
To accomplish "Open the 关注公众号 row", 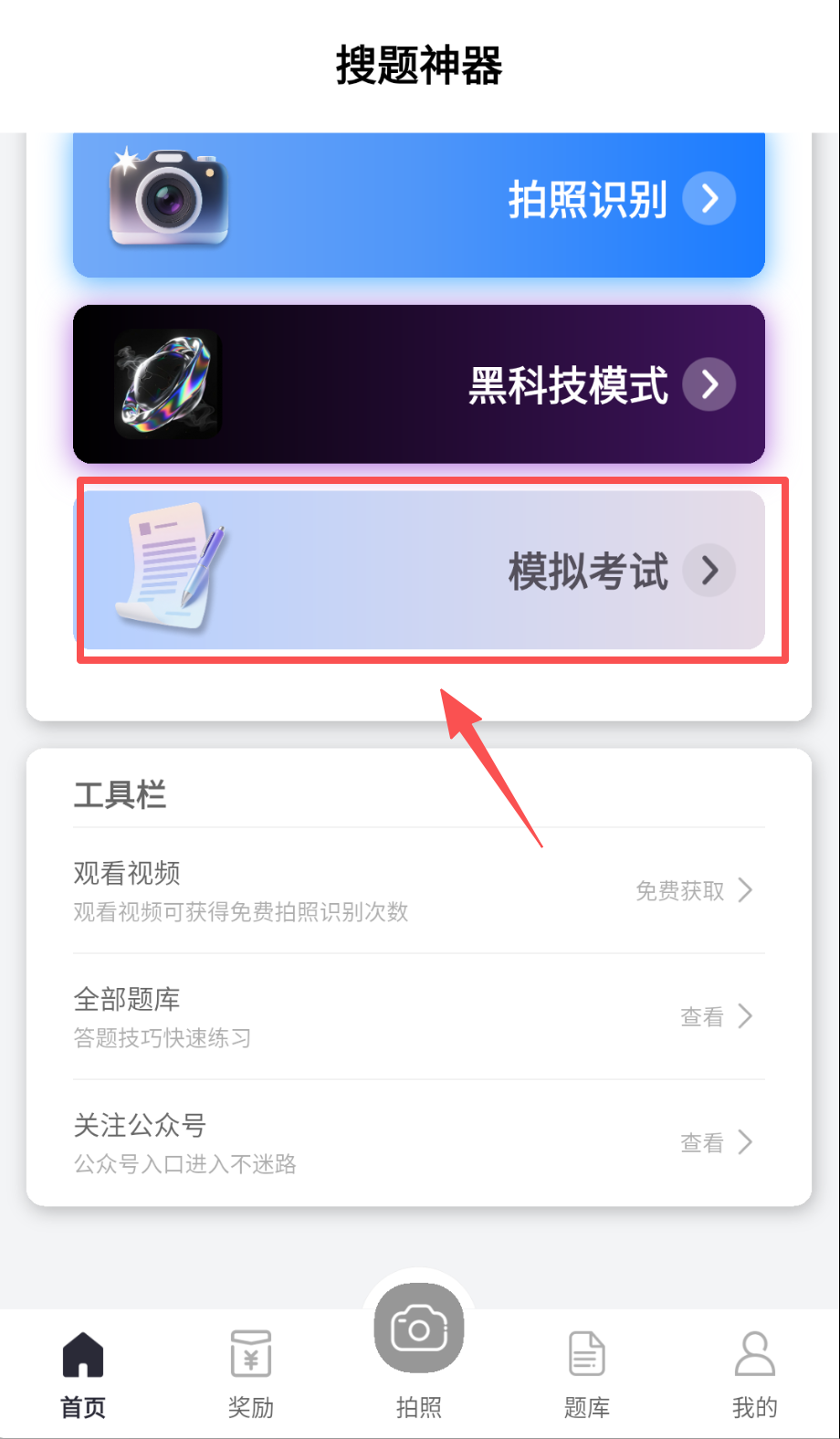I will (418, 1142).
